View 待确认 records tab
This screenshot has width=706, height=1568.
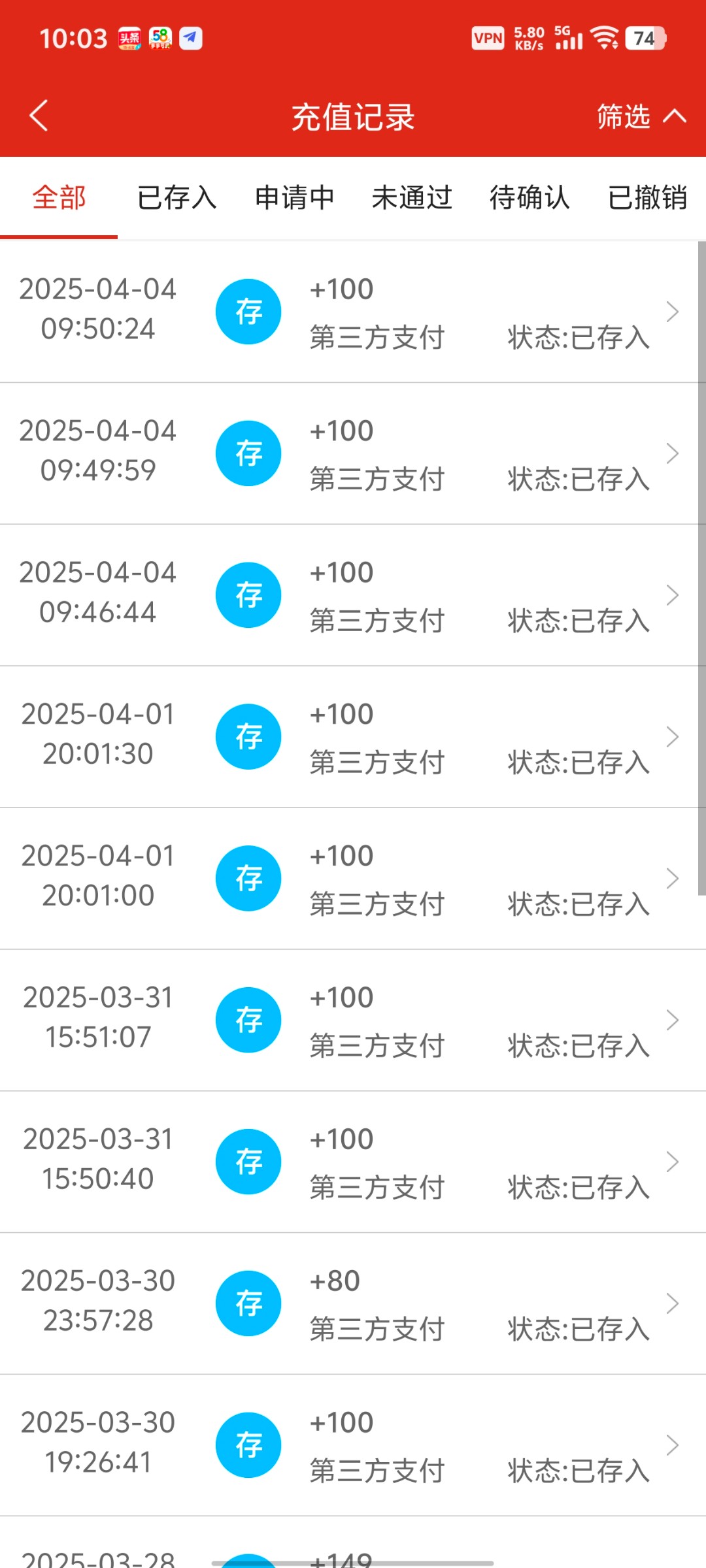[529, 197]
